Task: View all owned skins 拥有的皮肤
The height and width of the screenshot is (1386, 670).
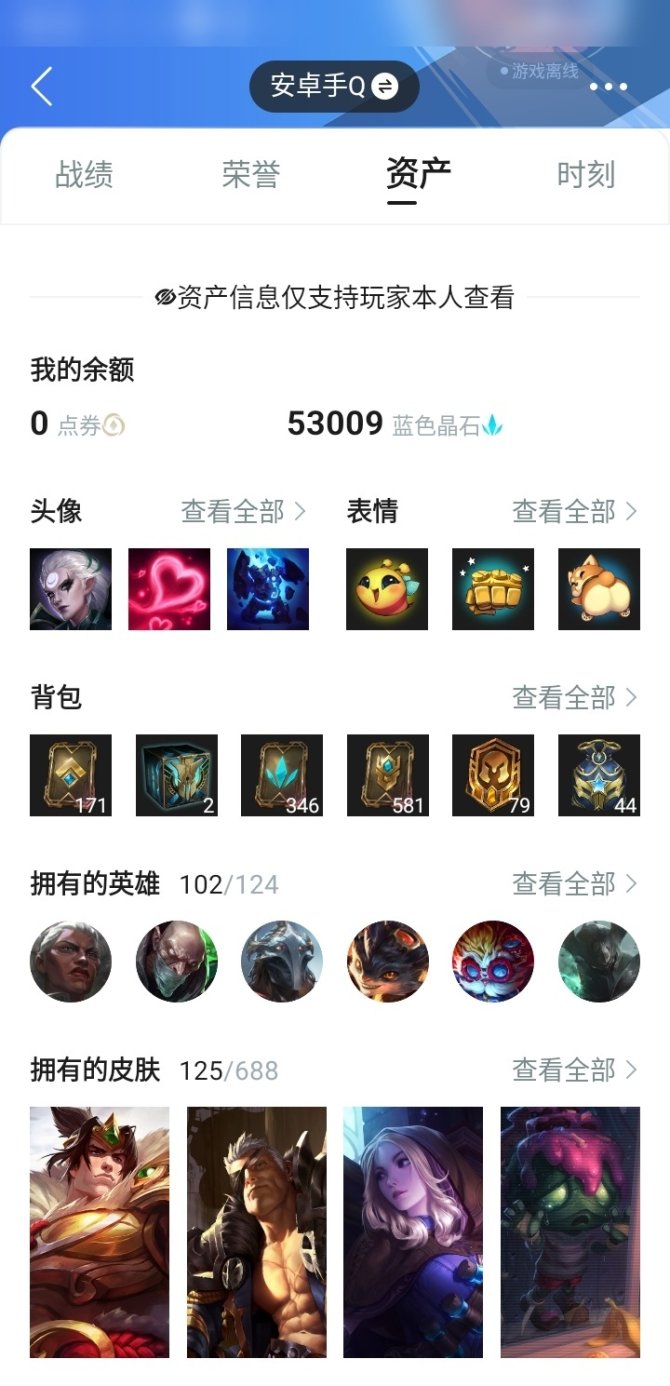Action: (574, 1070)
